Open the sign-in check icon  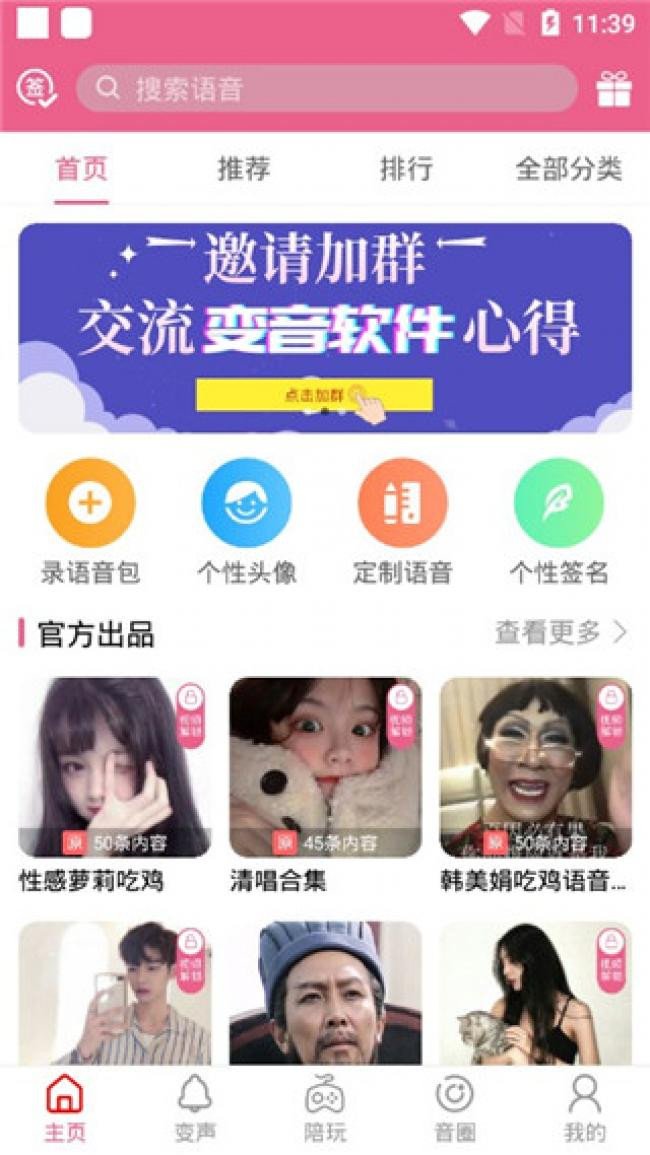point(36,89)
